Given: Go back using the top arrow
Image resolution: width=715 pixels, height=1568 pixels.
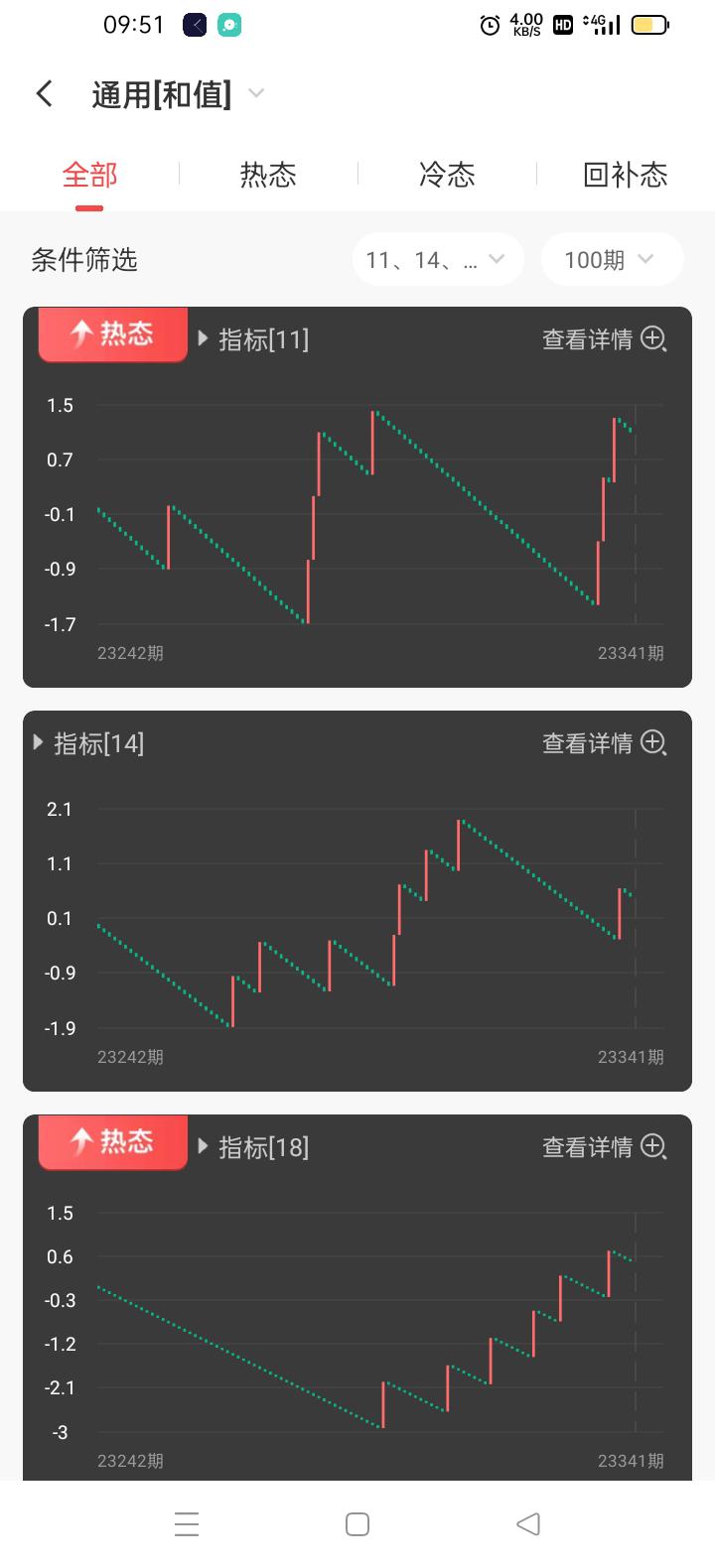Looking at the screenshot, I should coord(44,94).
